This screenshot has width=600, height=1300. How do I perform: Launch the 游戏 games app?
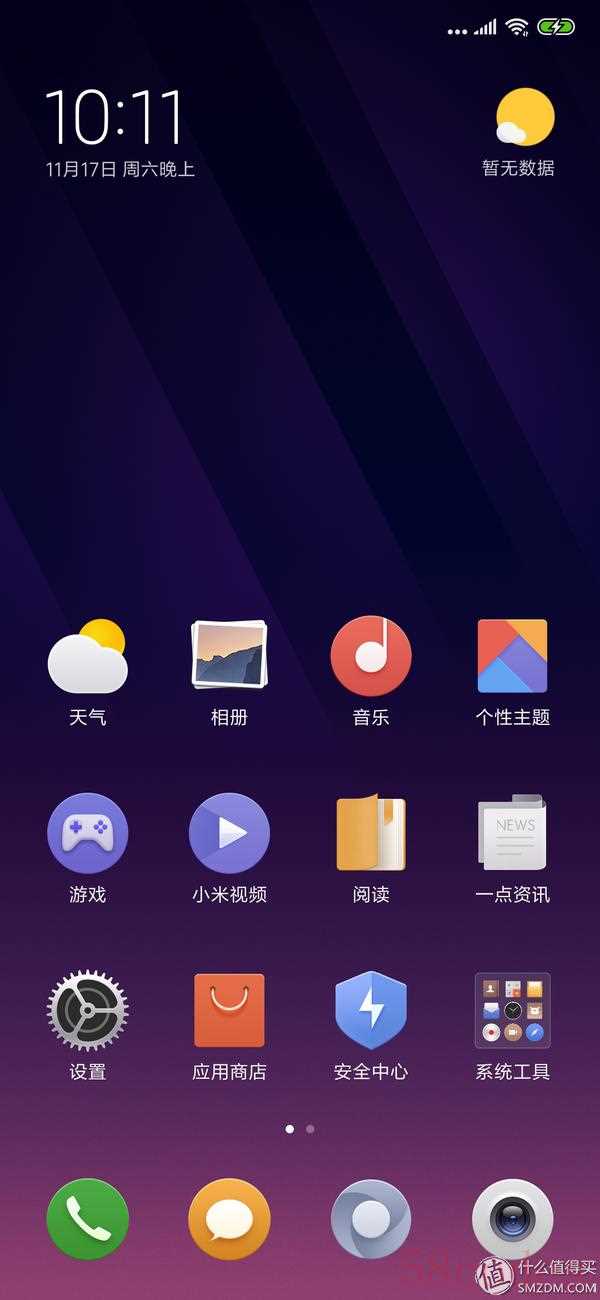(88, 834)
